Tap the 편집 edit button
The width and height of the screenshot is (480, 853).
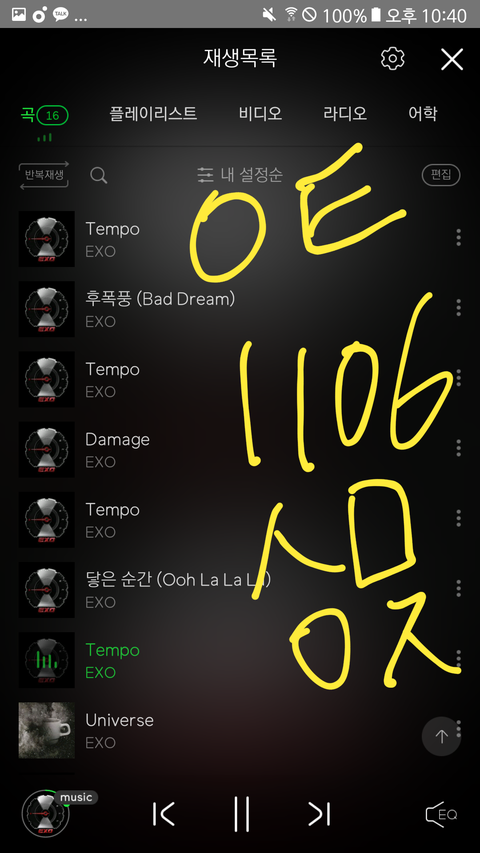tap(441, 175)
